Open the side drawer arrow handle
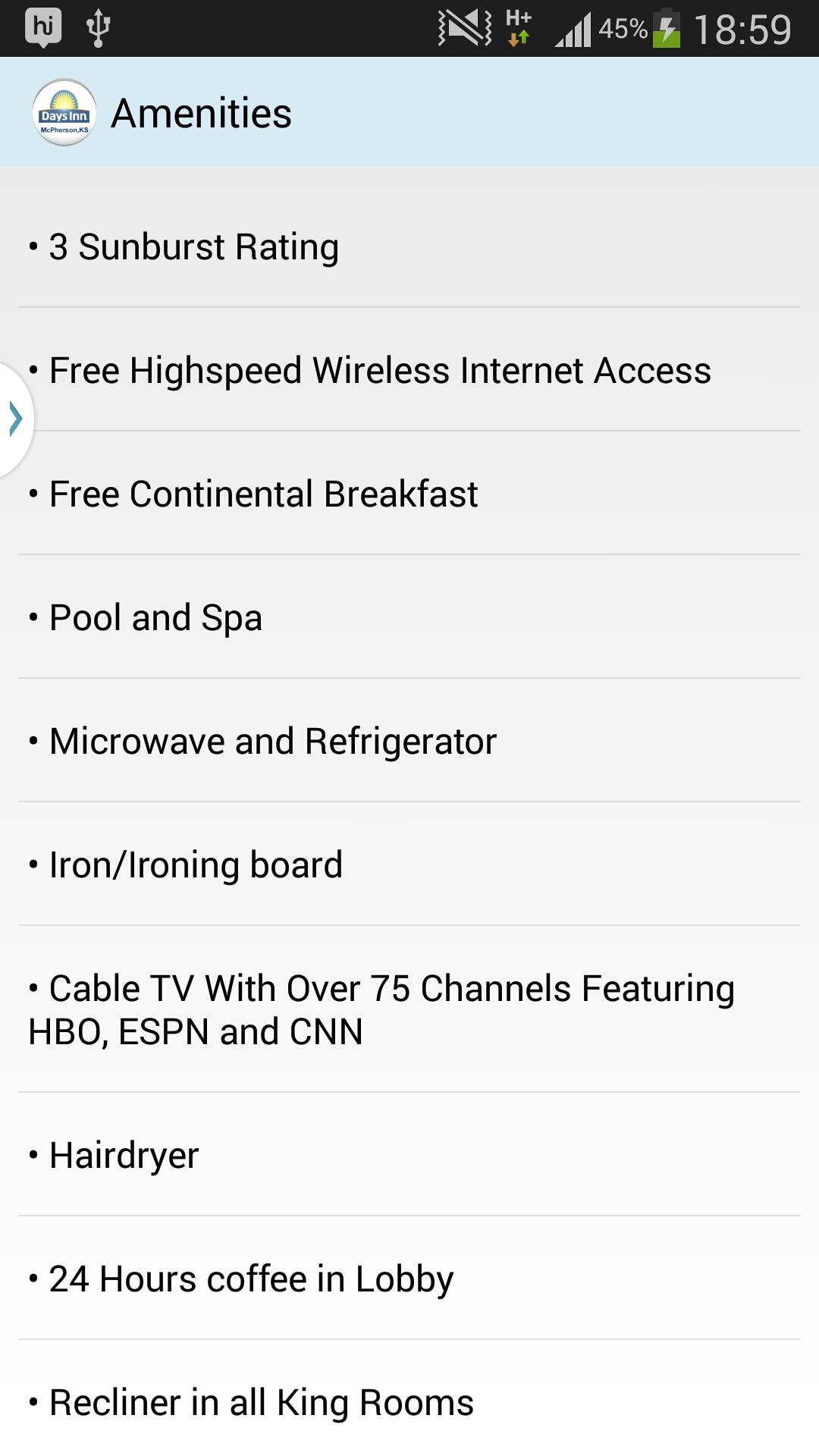 click(15, 419)
